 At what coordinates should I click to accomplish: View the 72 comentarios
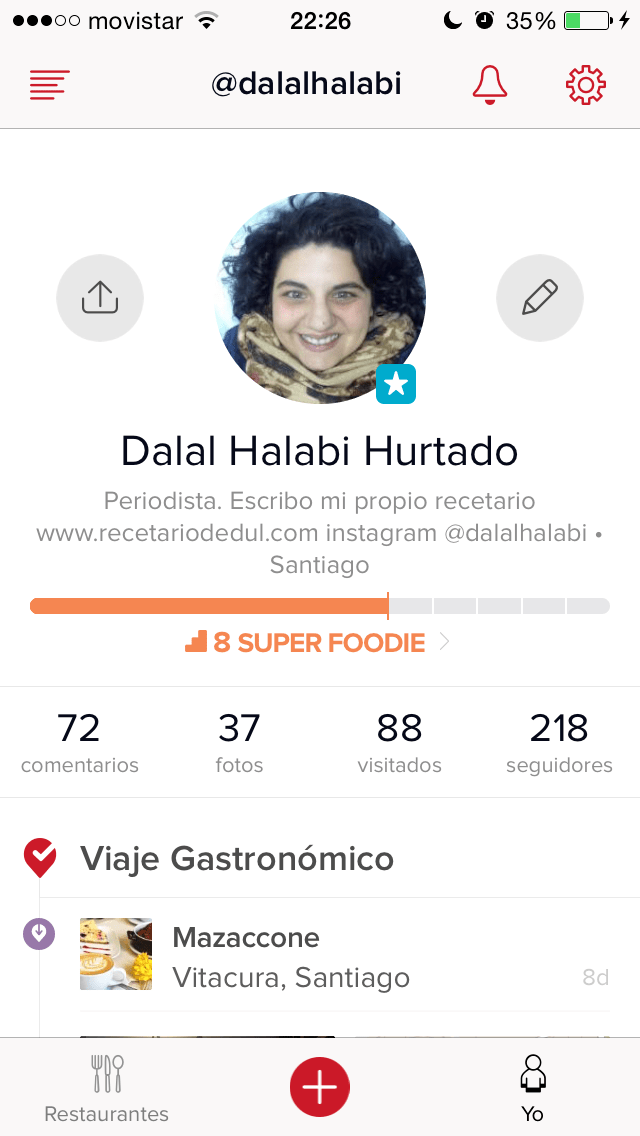pyautogui.click(x=79, y=742)
